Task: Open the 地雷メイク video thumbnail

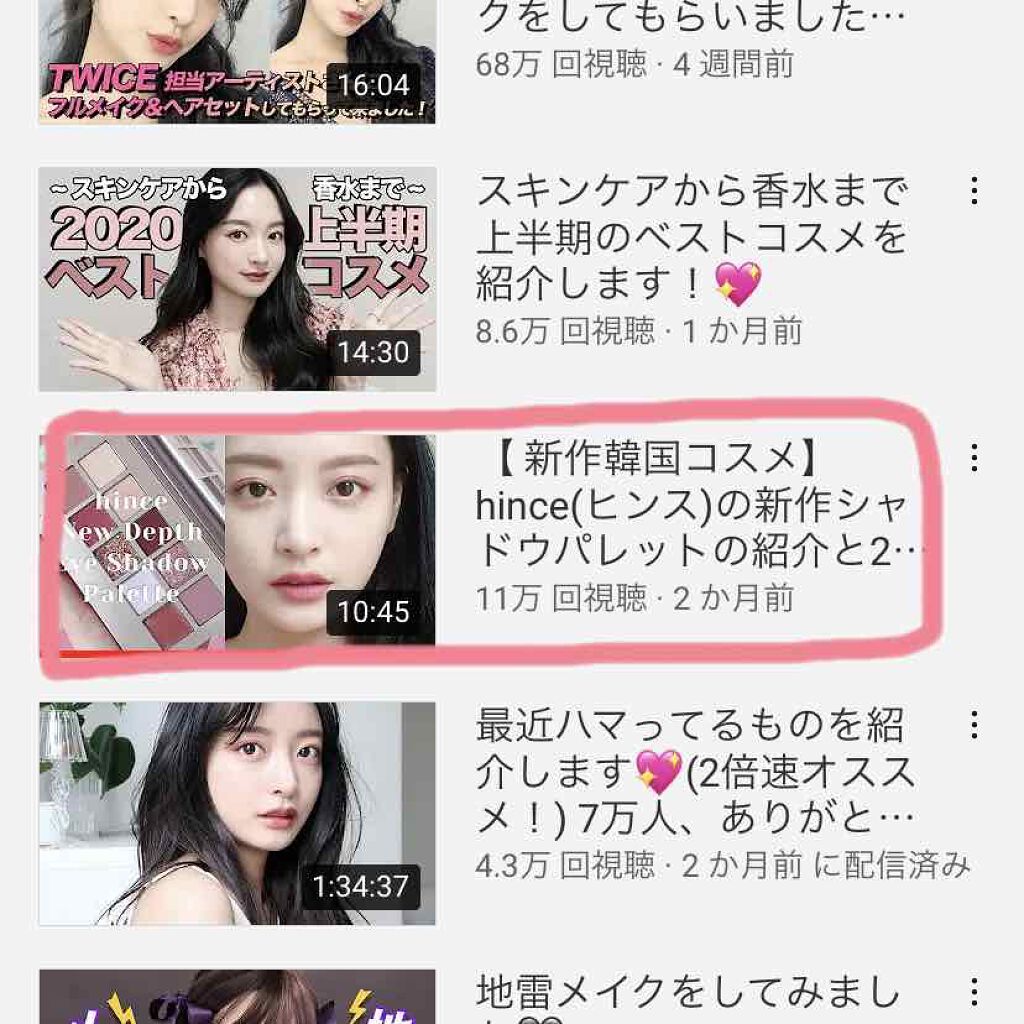Action: pos(237,996)
